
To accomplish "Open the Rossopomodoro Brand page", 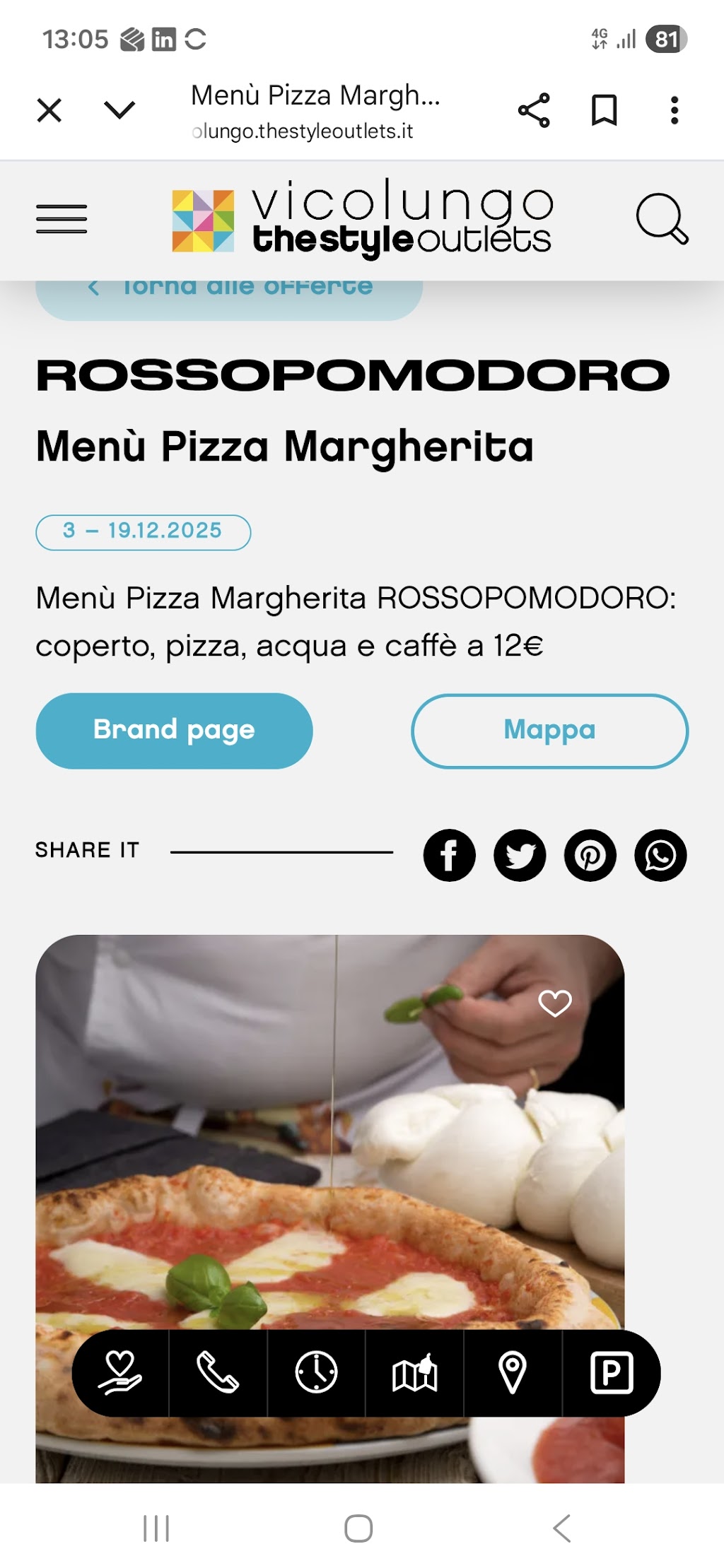I will [174, 731].
